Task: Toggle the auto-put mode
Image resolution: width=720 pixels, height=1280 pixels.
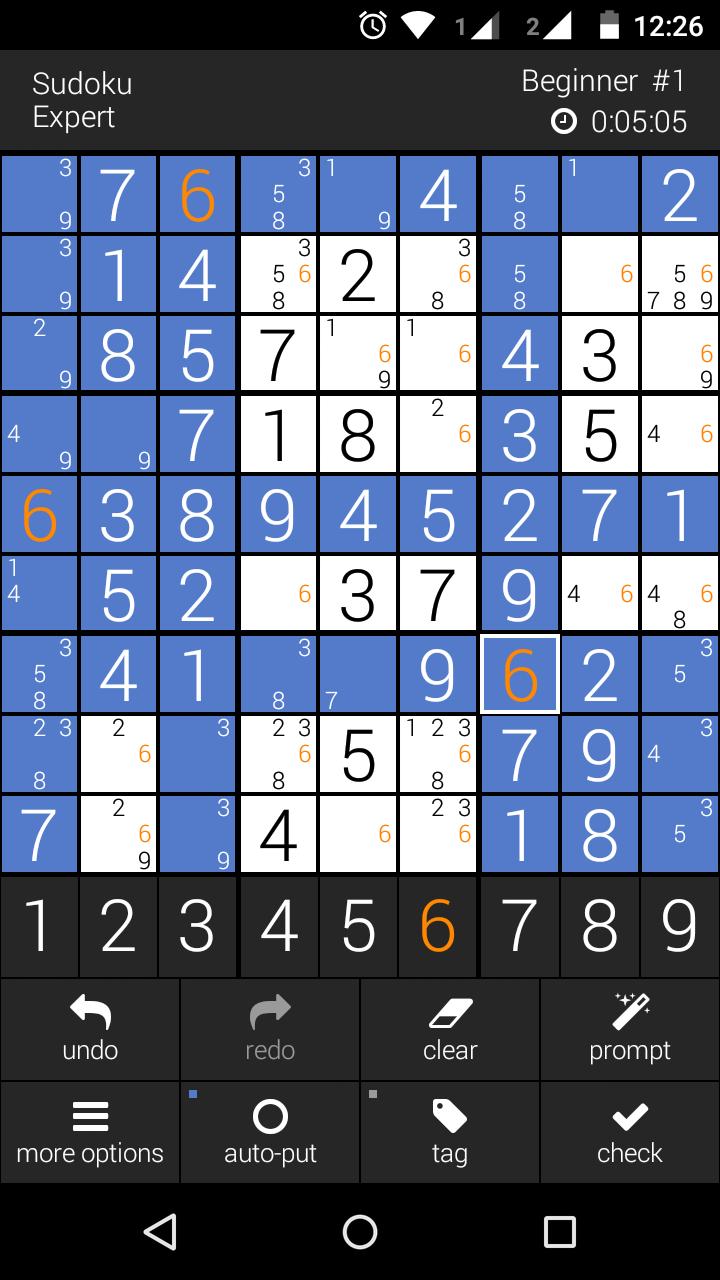Action: 269,1132
